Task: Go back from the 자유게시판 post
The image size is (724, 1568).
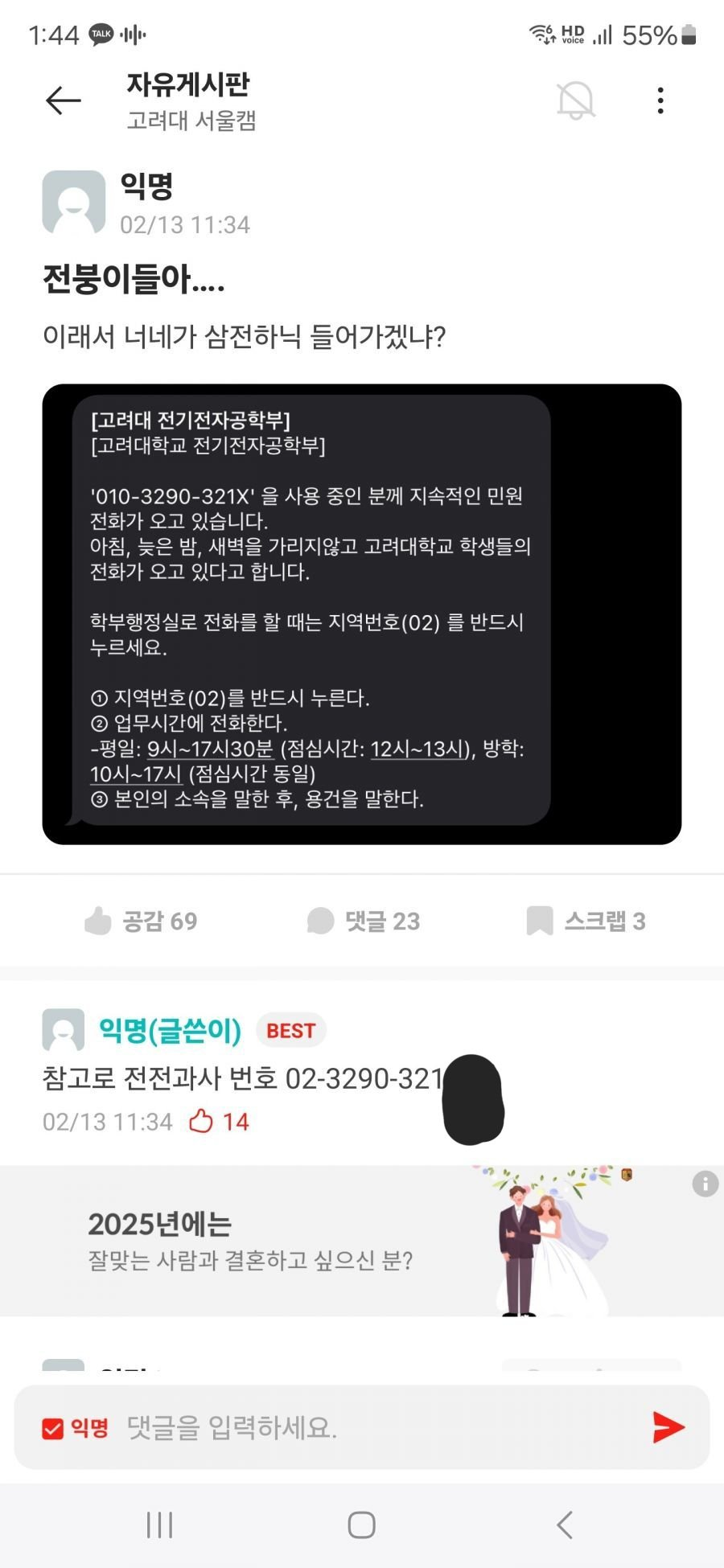Action: click(x=64, y=101)
